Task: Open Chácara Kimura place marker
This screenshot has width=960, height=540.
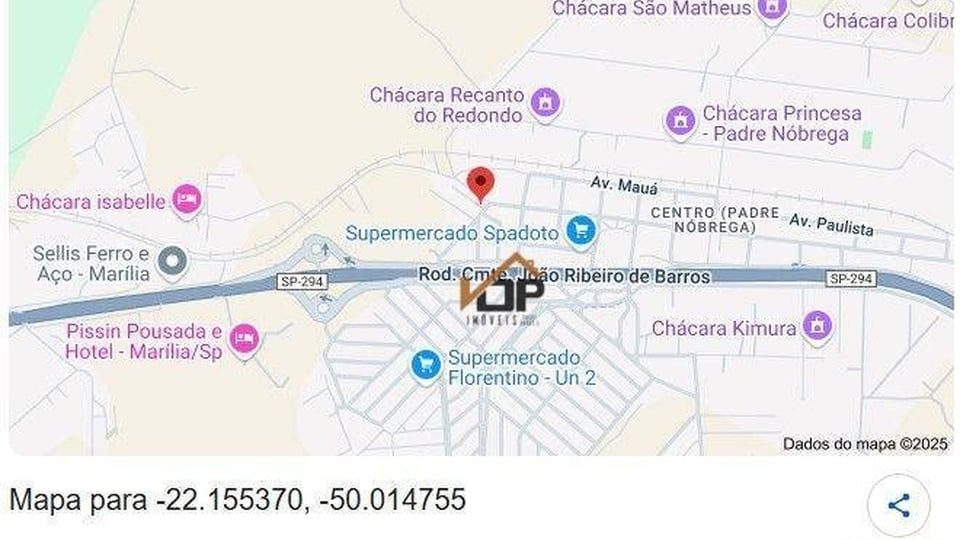Action: click(818, 326)
